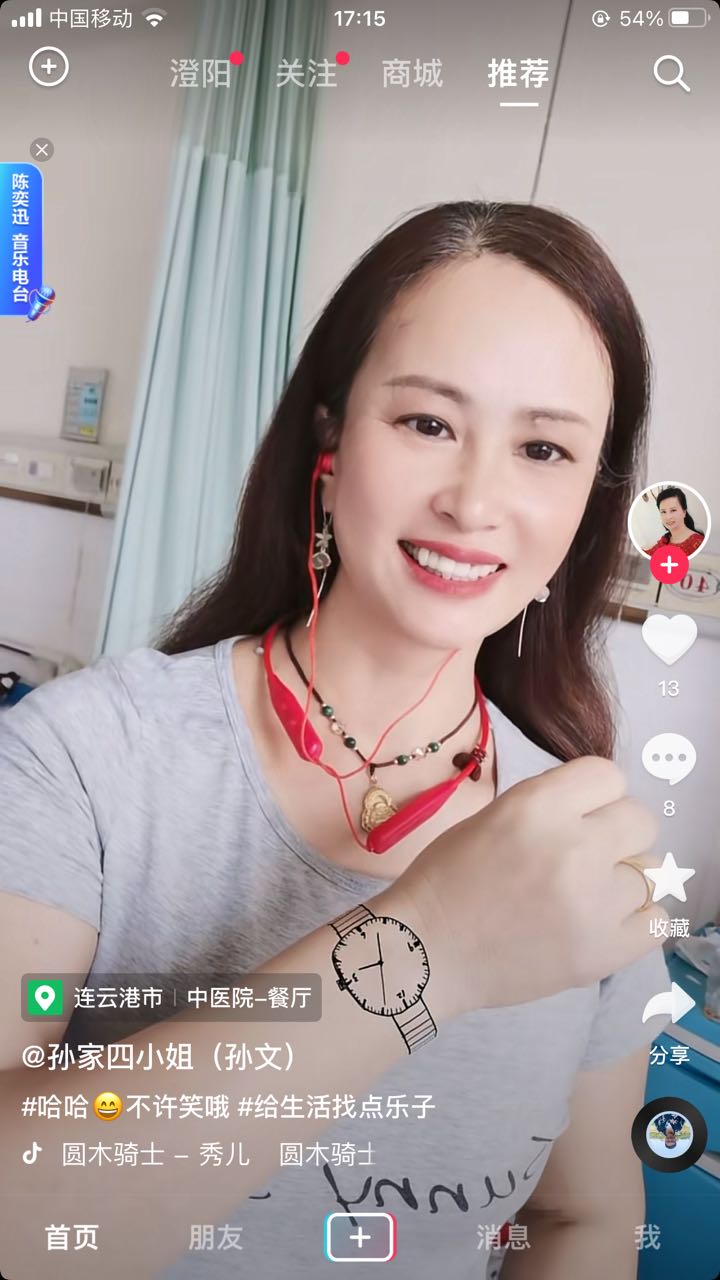This screenshot has height=1280, width=720.
Task: Open profile @孙家四小姐（孙文）
Action: coord(161,1057)
